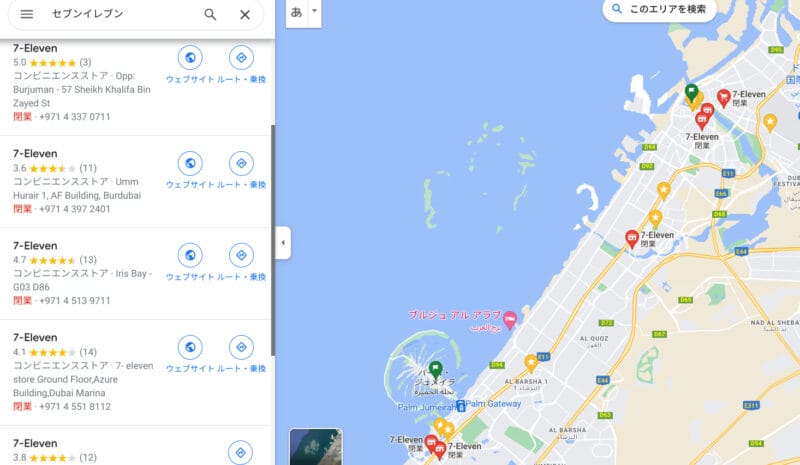
Task: Get directions to the Dubai Marina 7-Eleven
Action: pos(241,348)
